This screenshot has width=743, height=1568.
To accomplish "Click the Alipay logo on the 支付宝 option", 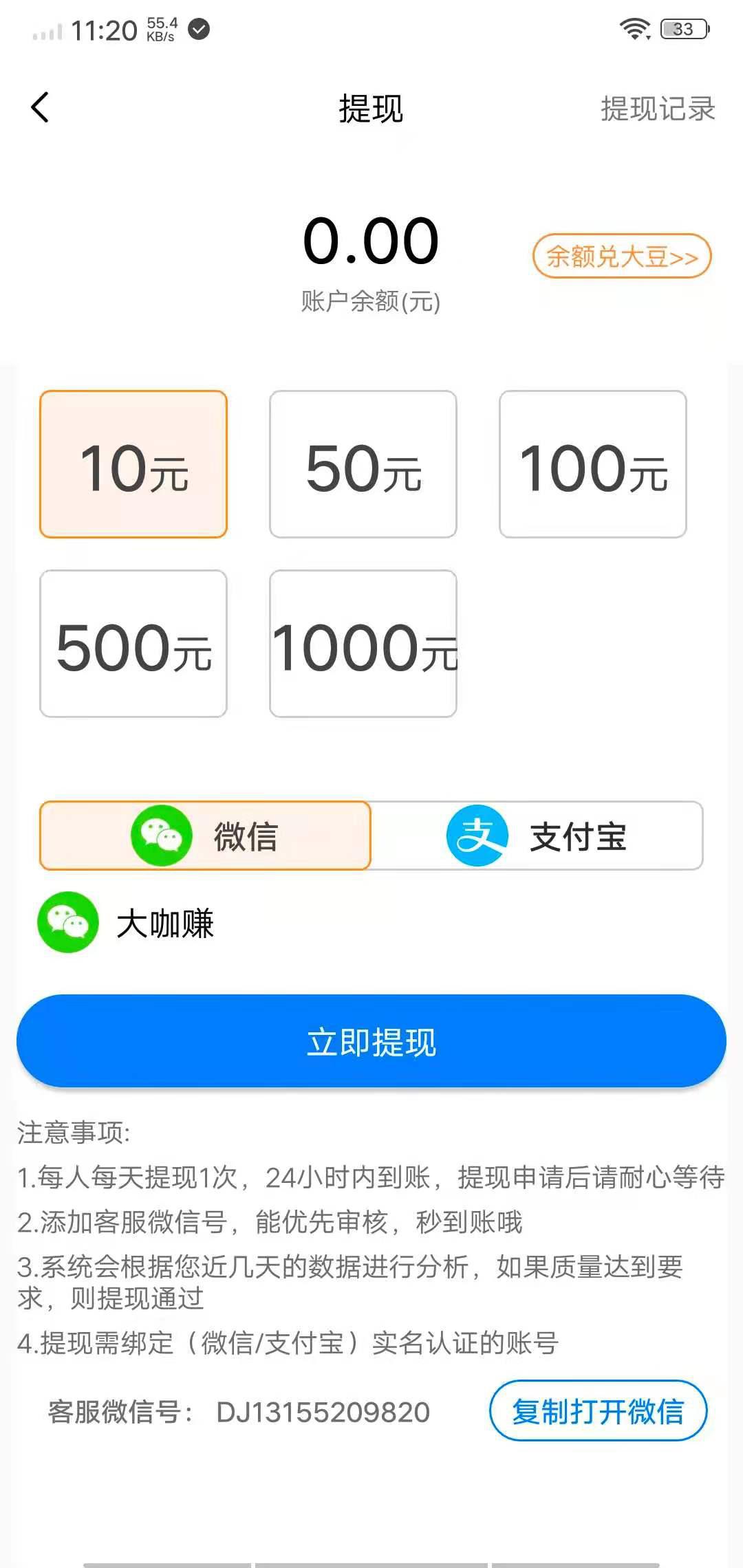I will tap(477, 836).
